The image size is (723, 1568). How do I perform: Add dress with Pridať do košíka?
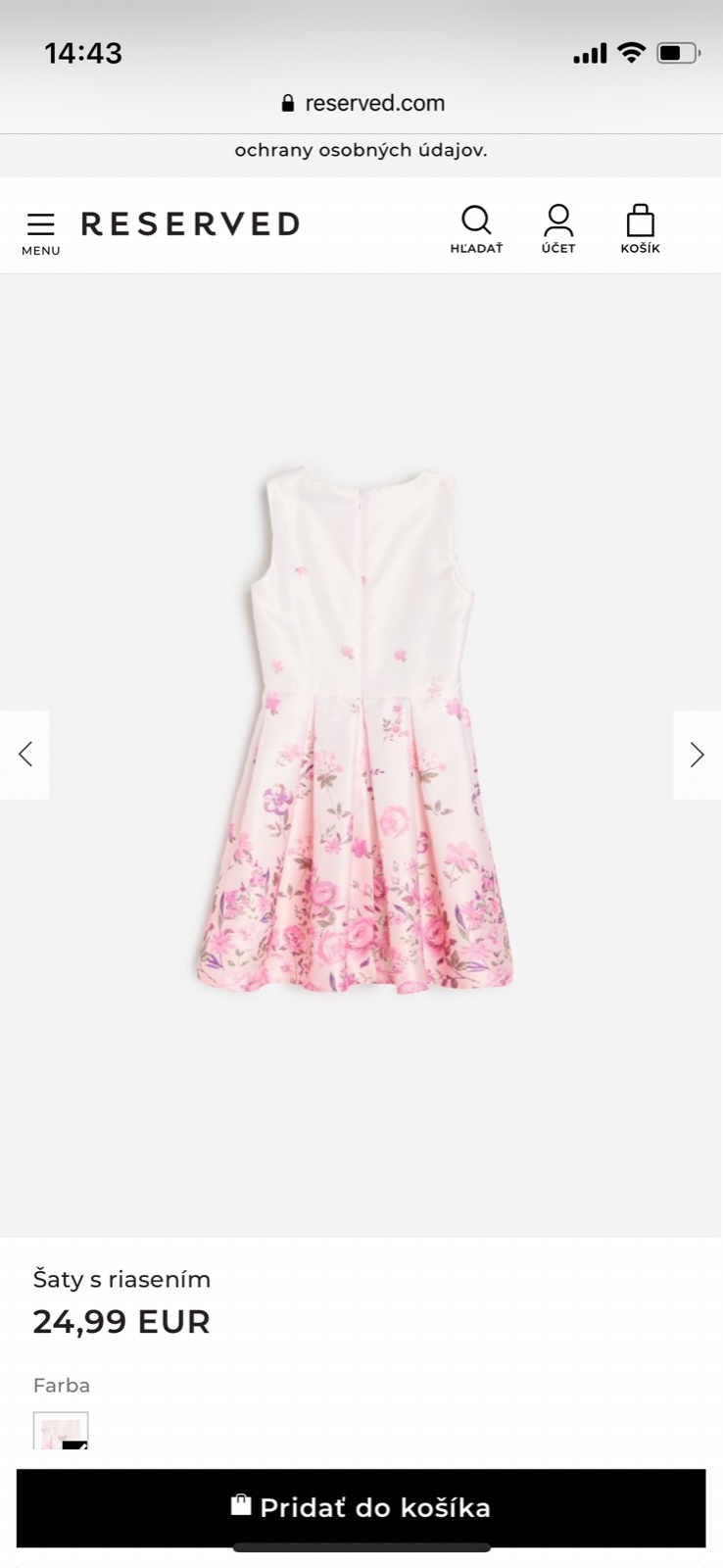click(361, 1507)
